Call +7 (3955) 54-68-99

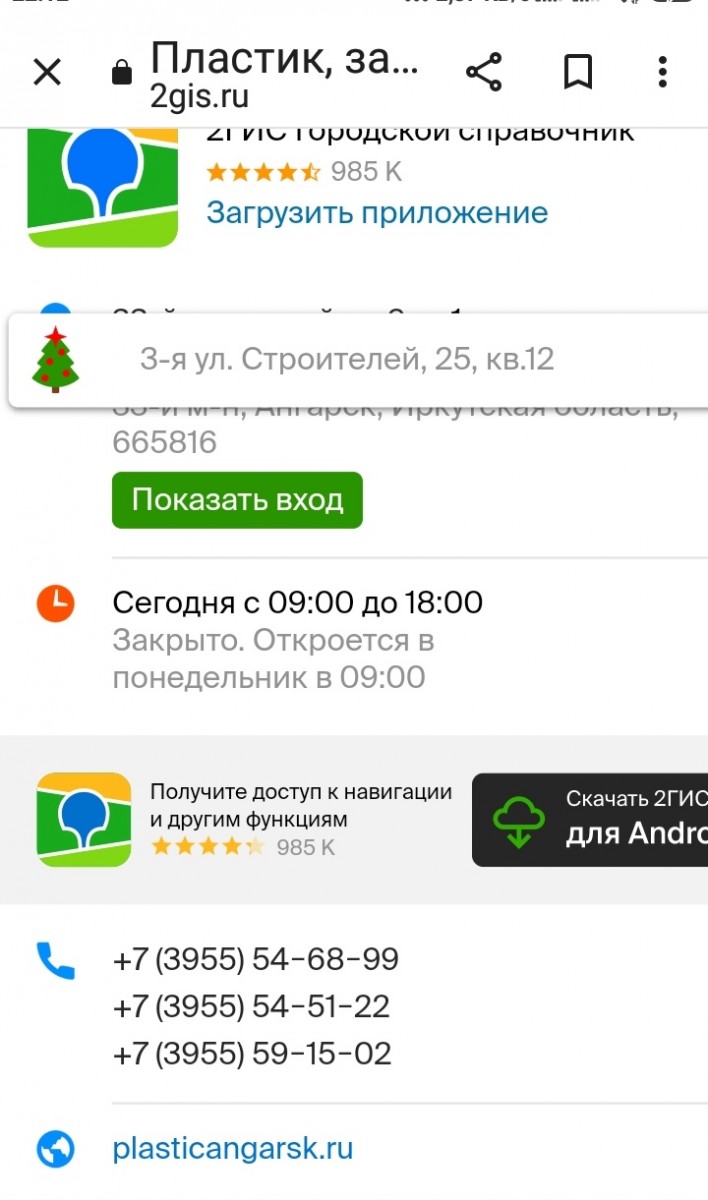(256, 960)
